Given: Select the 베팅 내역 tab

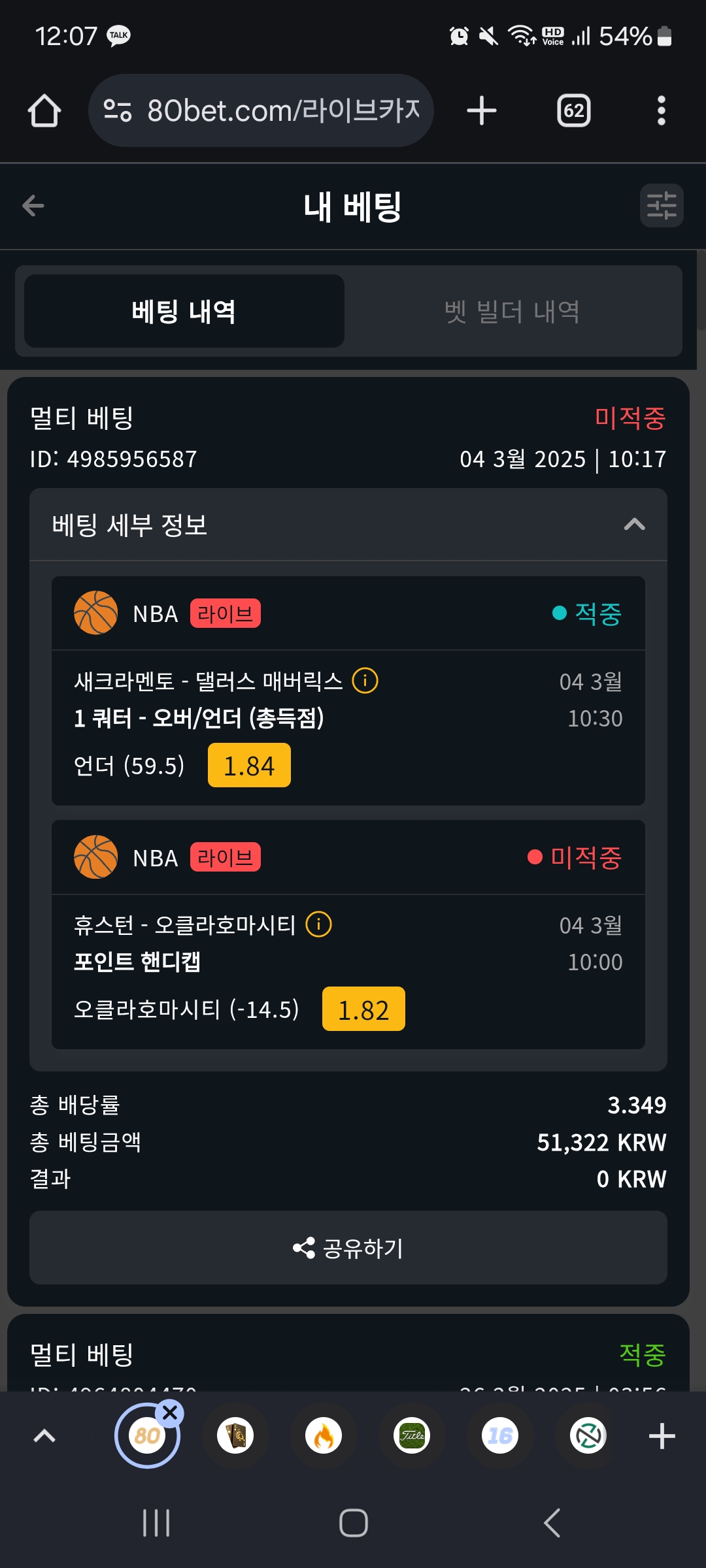Looking at the screenshot, I should [x=184, y=311].
